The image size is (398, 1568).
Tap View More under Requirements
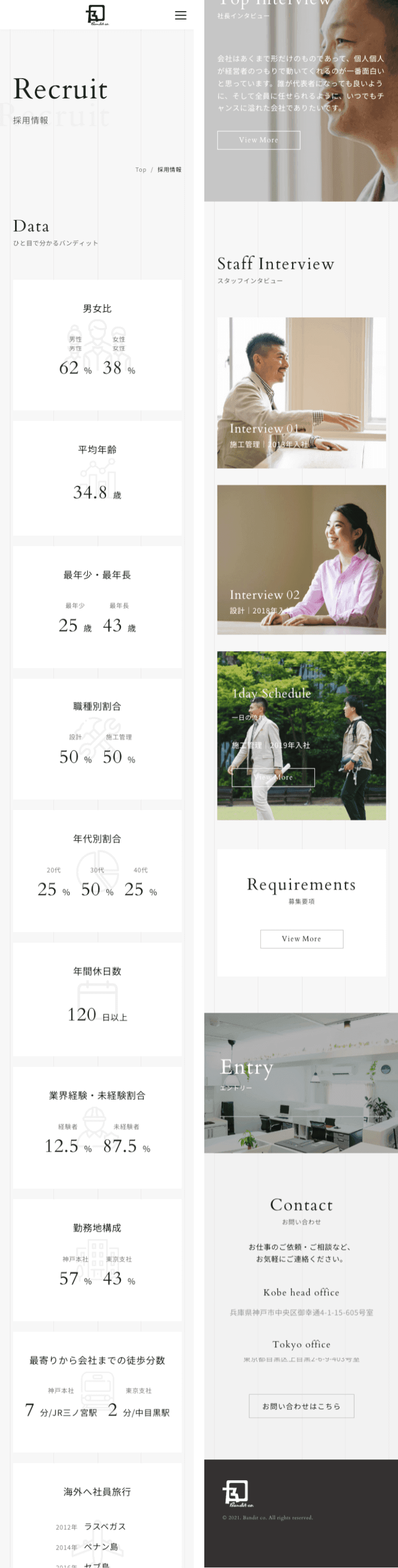(301, 939)
